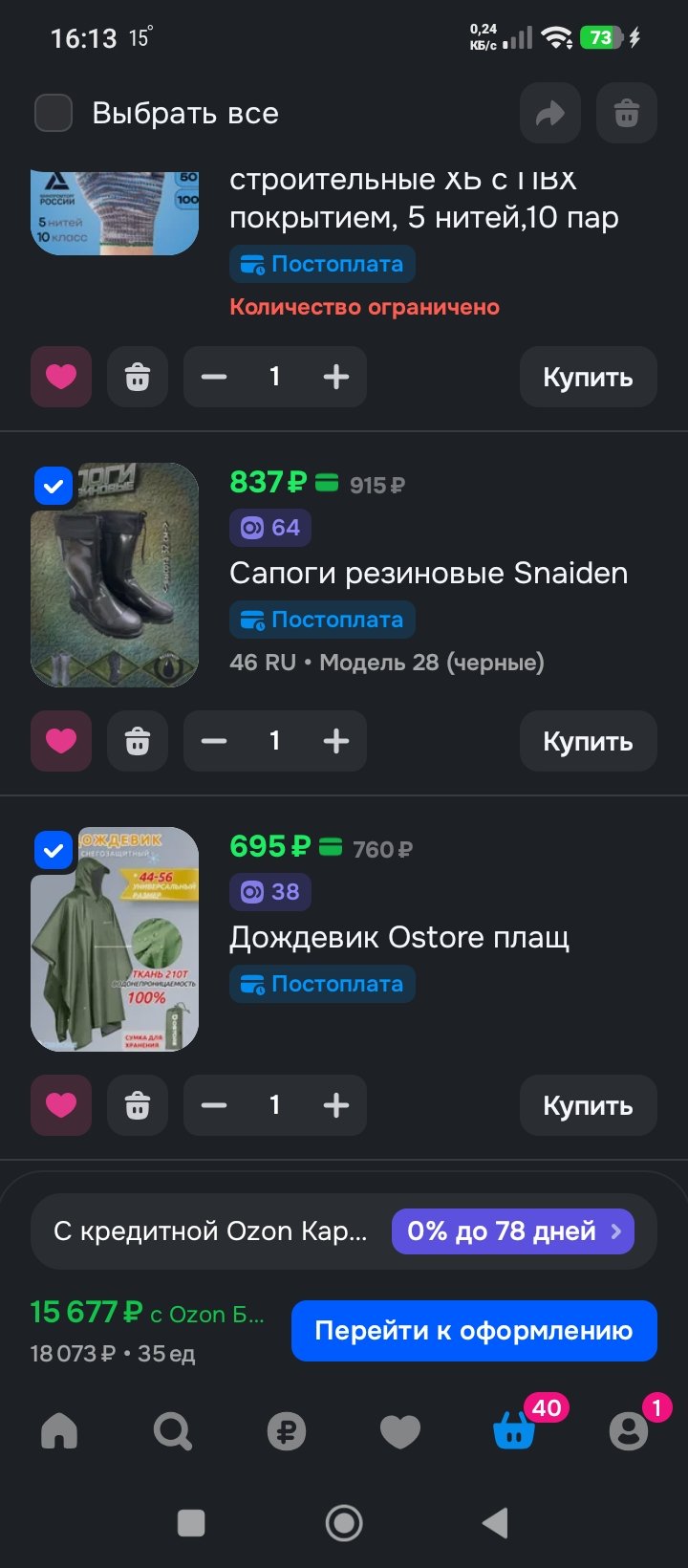Buy Дождевик Ostore плащ now

(588, 1105)
